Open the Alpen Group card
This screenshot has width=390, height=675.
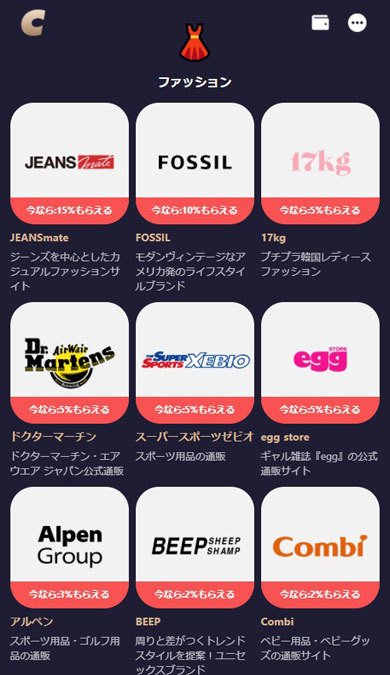[x=69, y=547]
